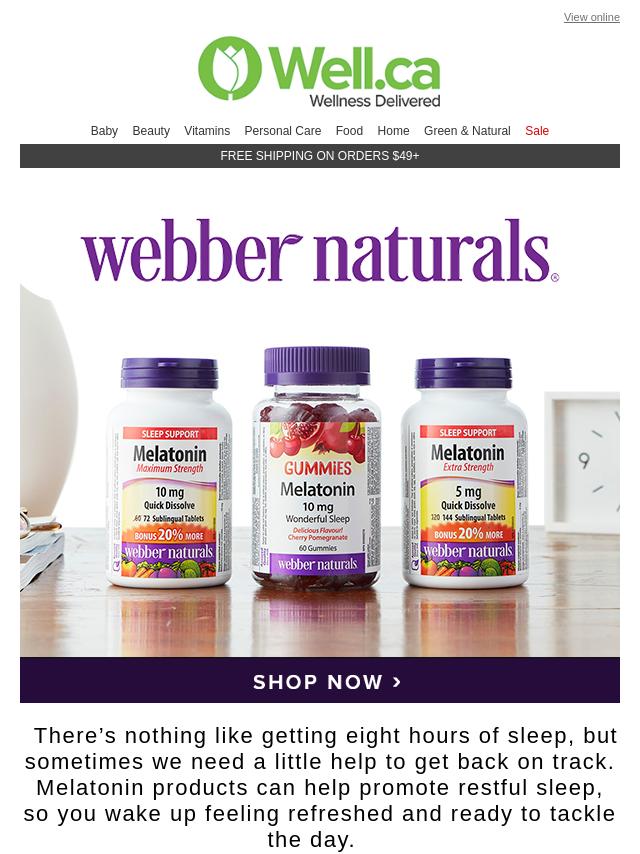Go to the Beauty category
Screen dimensions: 640x854
coord(151,131)
